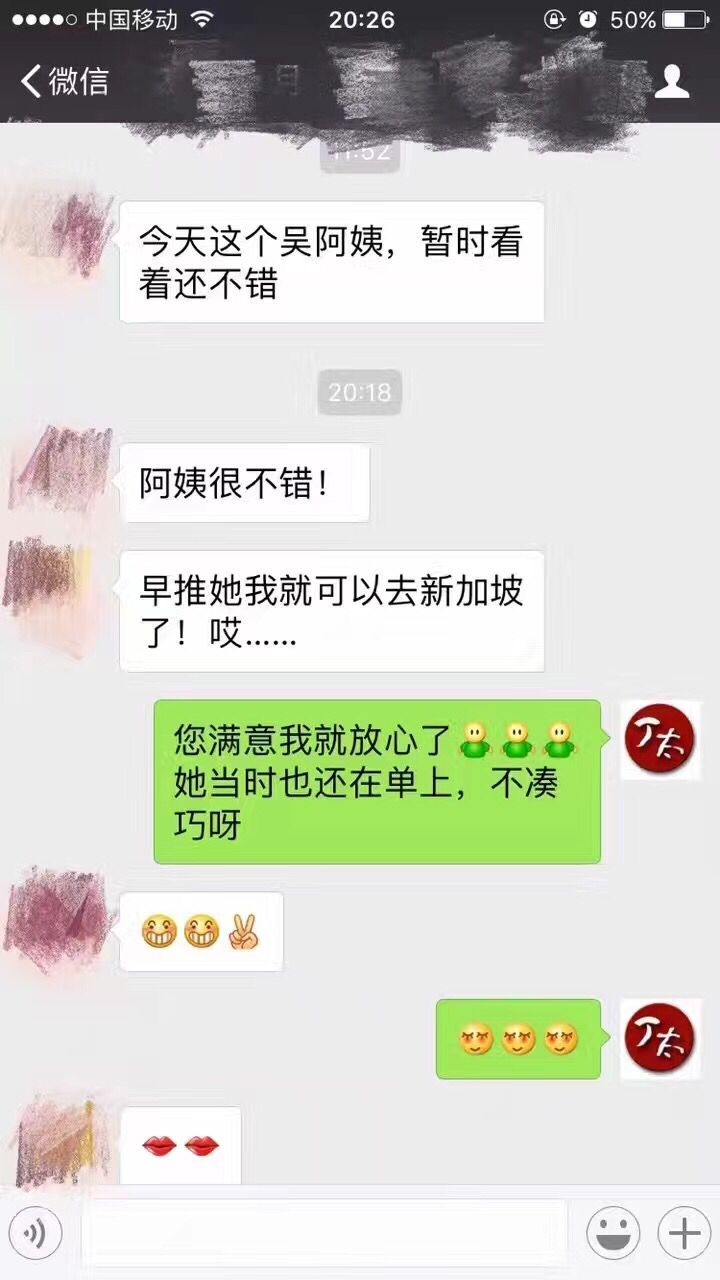Tap the 丁太 avatar beside 您满意我就放心了
This screenshot has width=720, height=1280.
click(660, 740)
